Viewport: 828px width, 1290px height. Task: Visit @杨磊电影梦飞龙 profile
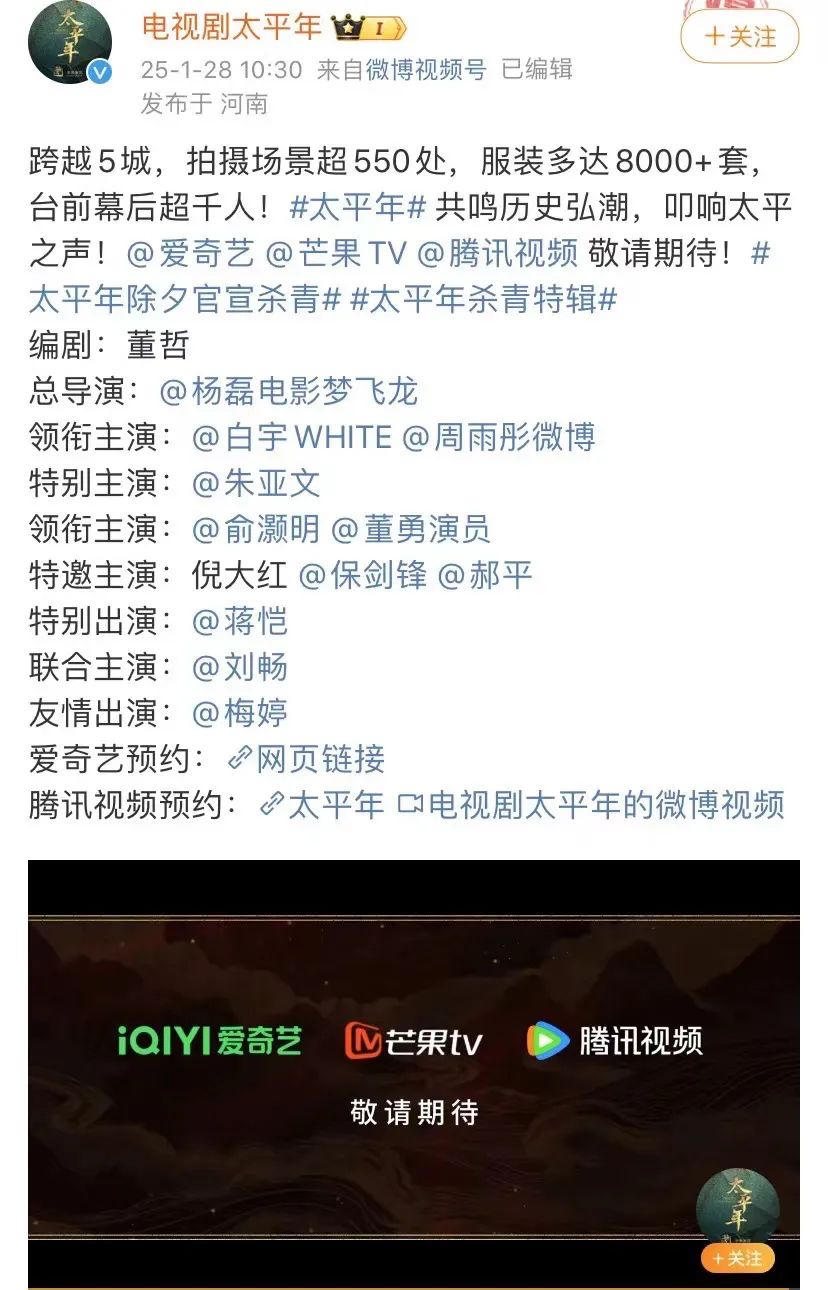point(288,391)
